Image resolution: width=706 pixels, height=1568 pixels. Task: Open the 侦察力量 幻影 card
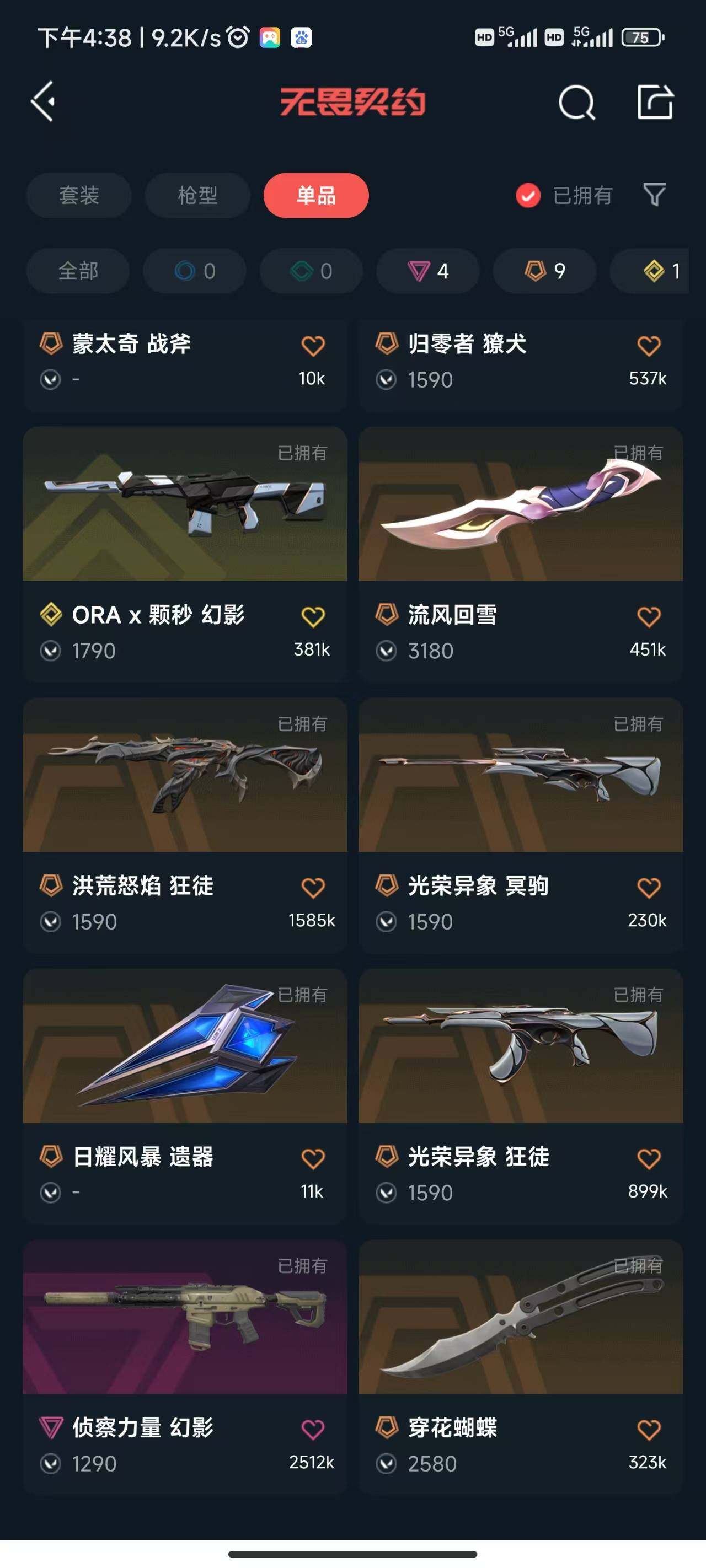pos(185,1366)
